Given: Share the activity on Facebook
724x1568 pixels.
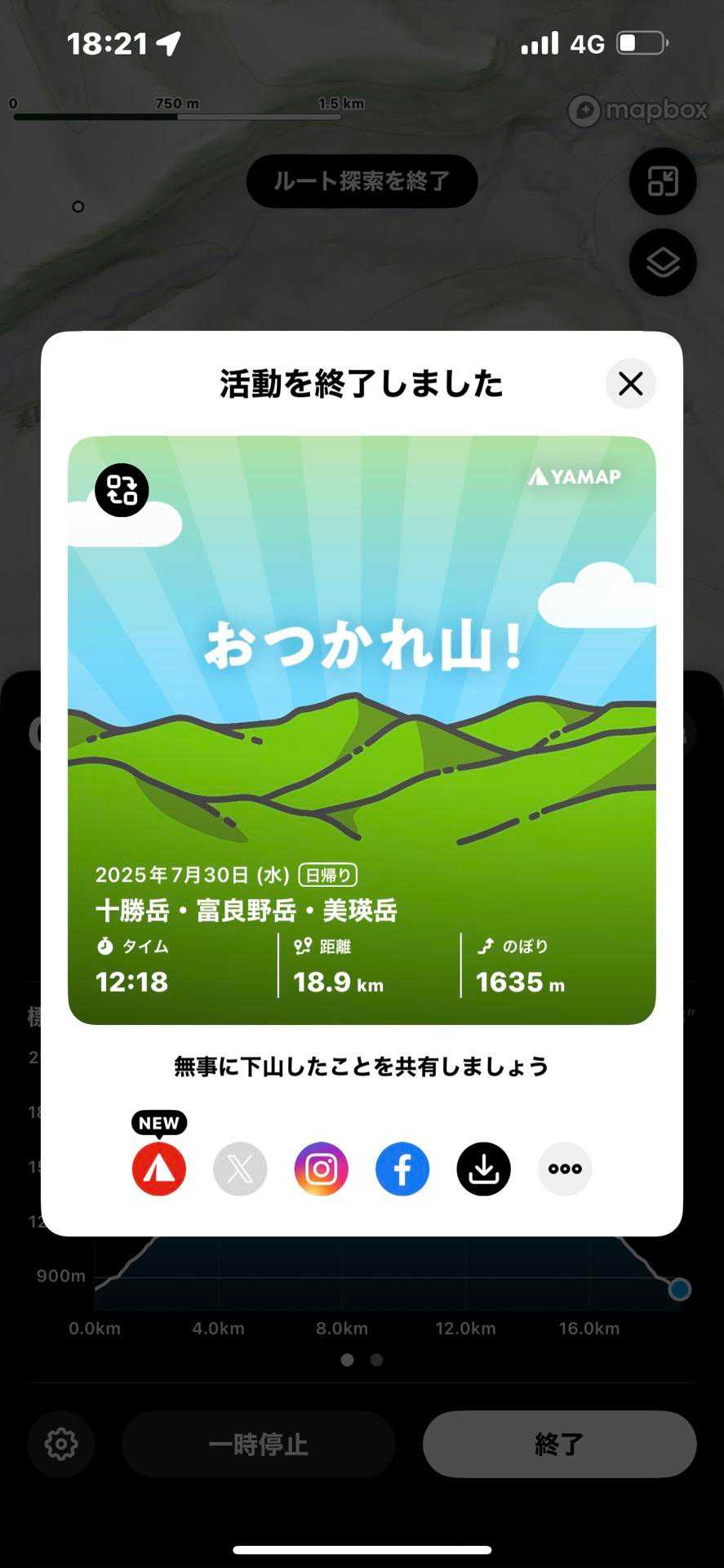Looking at the screenshot, I should 402,1169.
